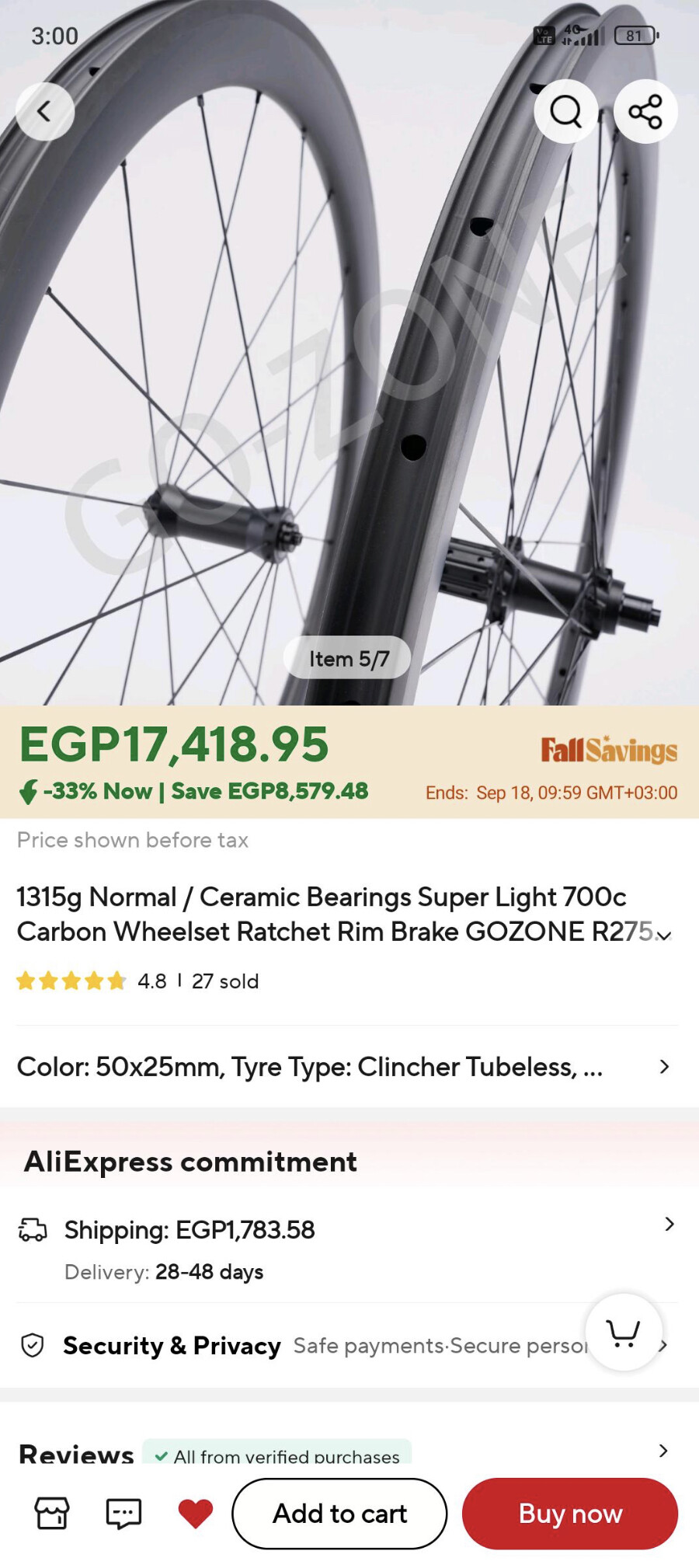Remove item from wishlist heart
The image size is (699, 1568).
pos(195,1514)
